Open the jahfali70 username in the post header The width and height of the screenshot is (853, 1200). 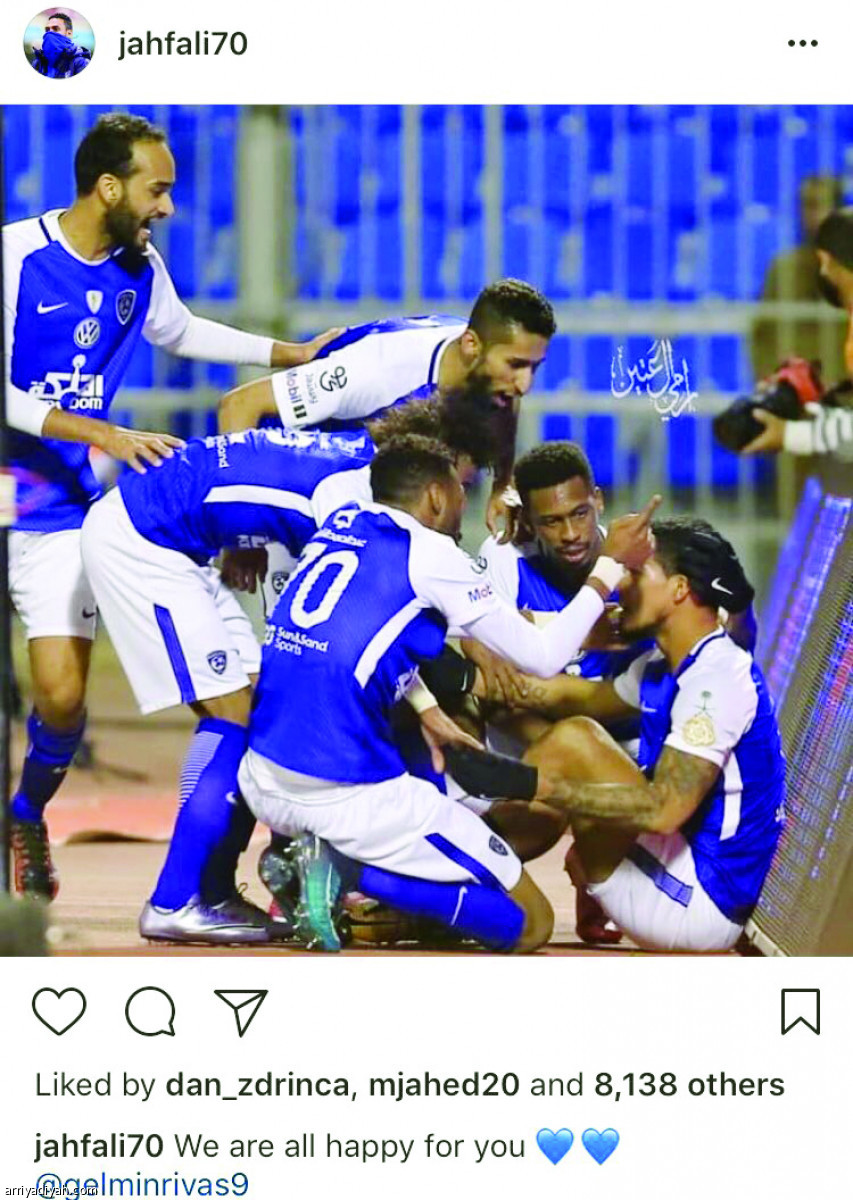pos(183,44)
